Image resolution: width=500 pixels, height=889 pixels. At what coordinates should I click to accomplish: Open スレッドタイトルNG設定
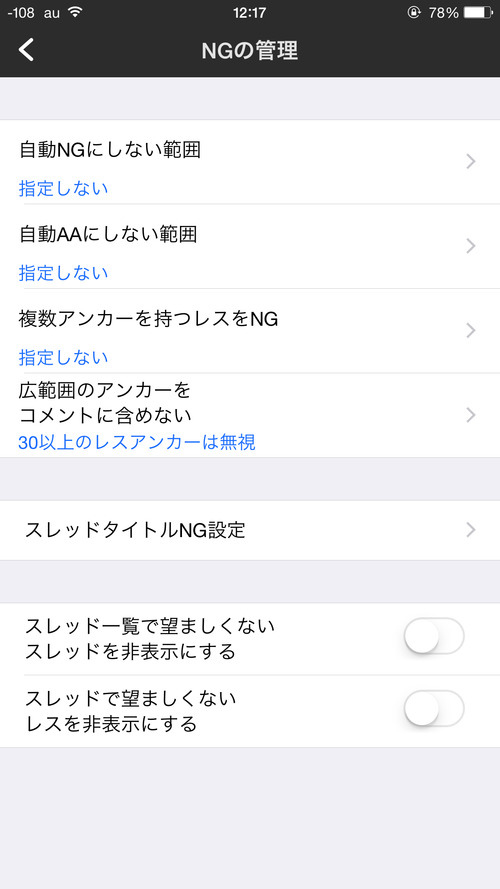point(250,530)
